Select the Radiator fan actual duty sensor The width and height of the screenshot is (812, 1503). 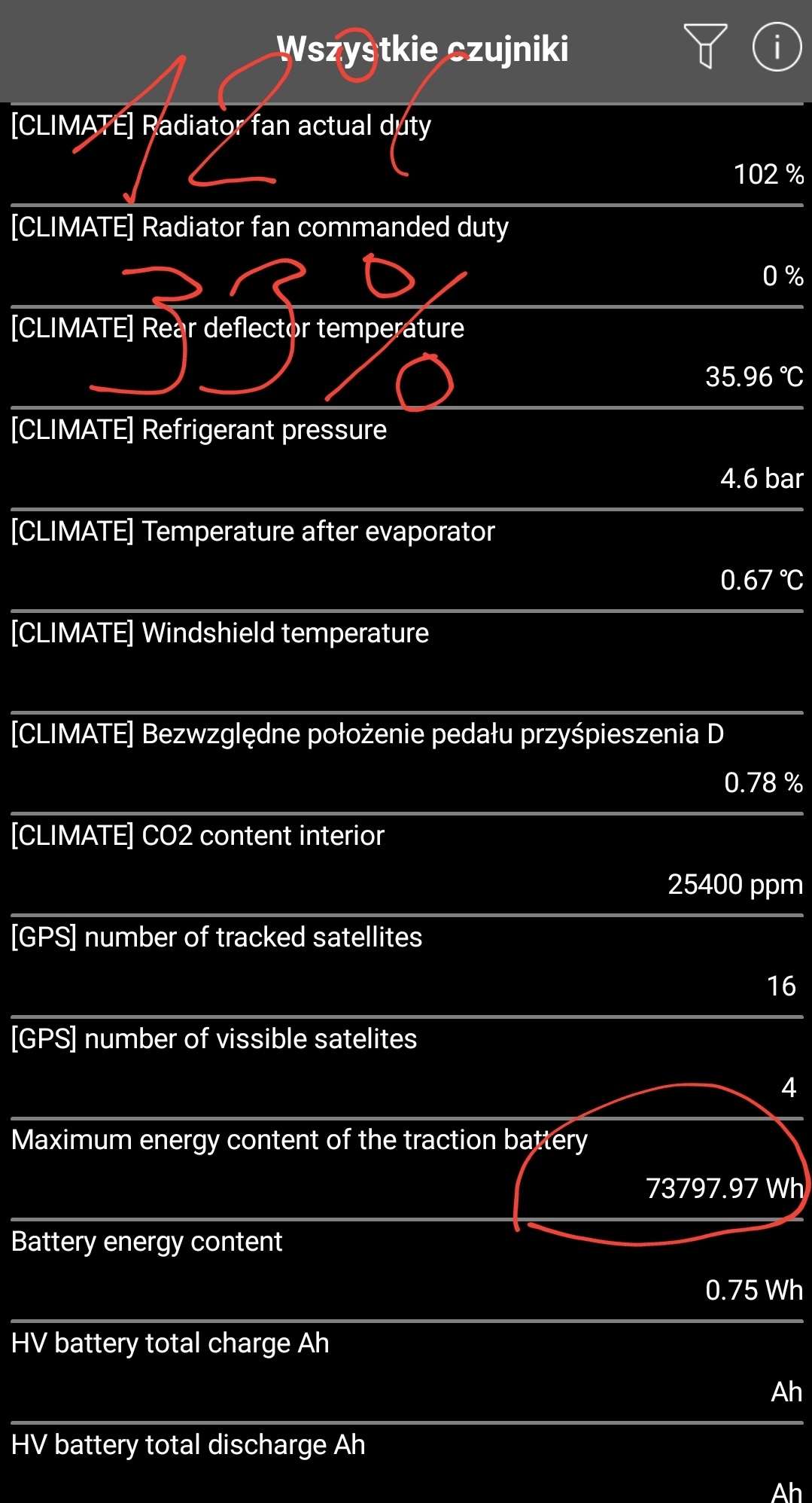[406, 154]
